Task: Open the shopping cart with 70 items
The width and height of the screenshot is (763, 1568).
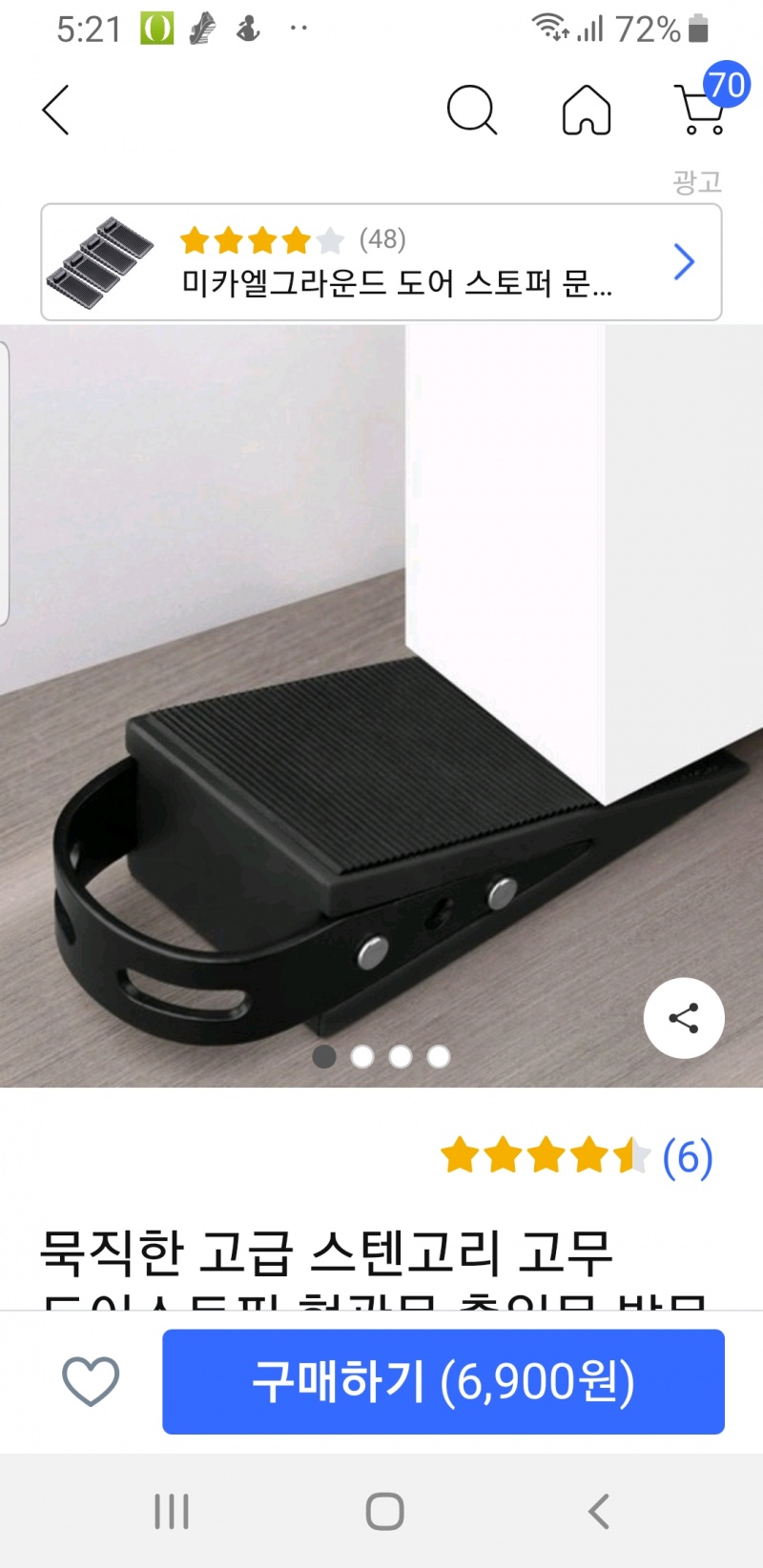Action: click(704, 108)
